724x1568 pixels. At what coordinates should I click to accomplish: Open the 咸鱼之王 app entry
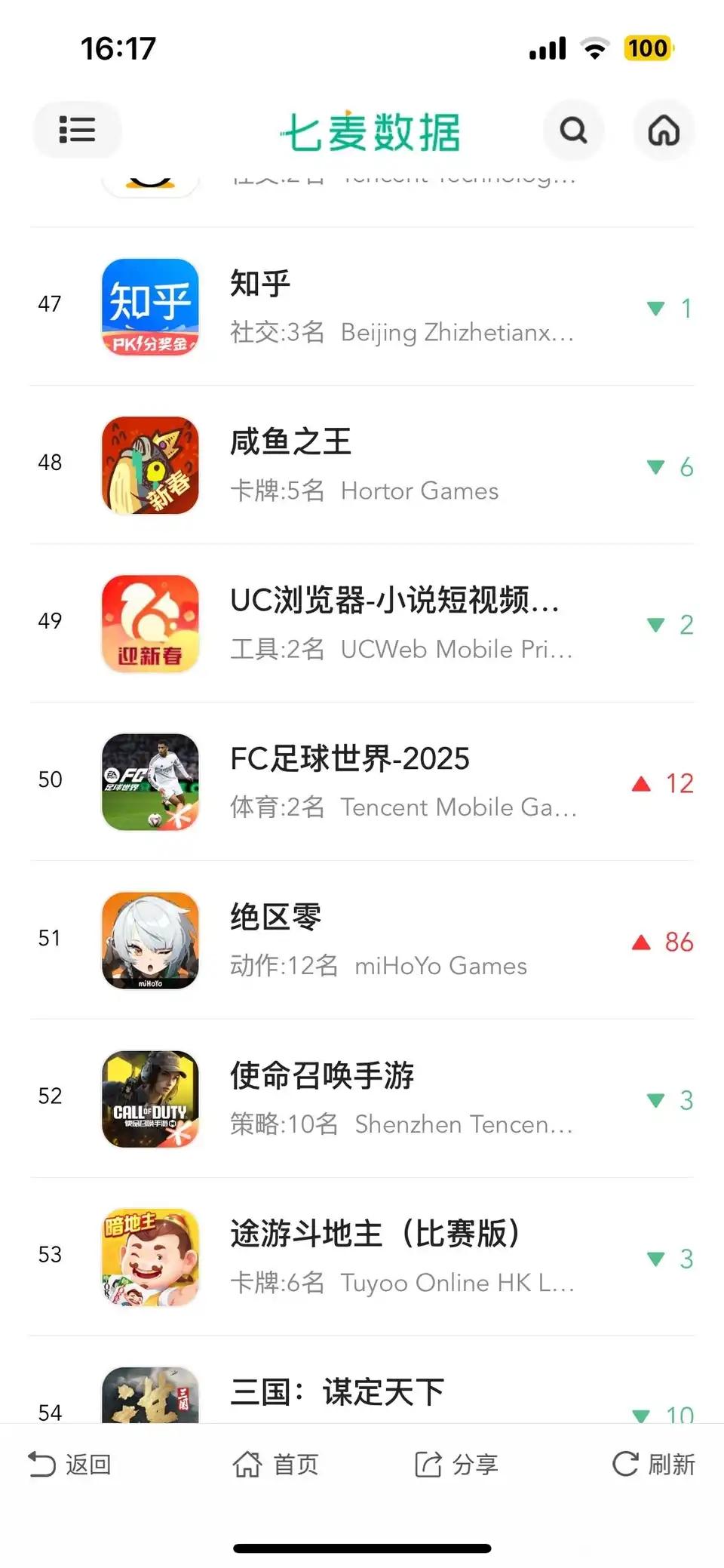[x=362, y=466]
